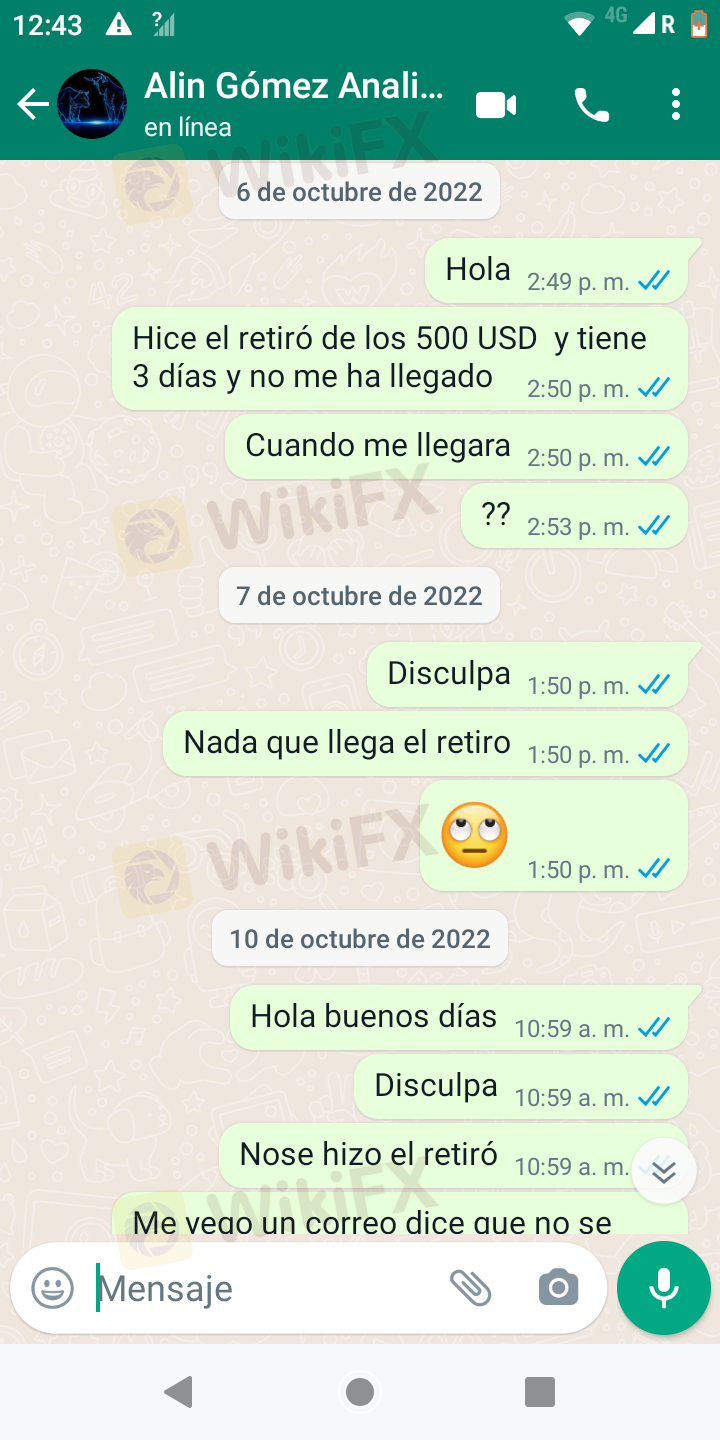This screenshot has width=720, height=1440.
Task: Open recent apps
Action: [540, 1392]
